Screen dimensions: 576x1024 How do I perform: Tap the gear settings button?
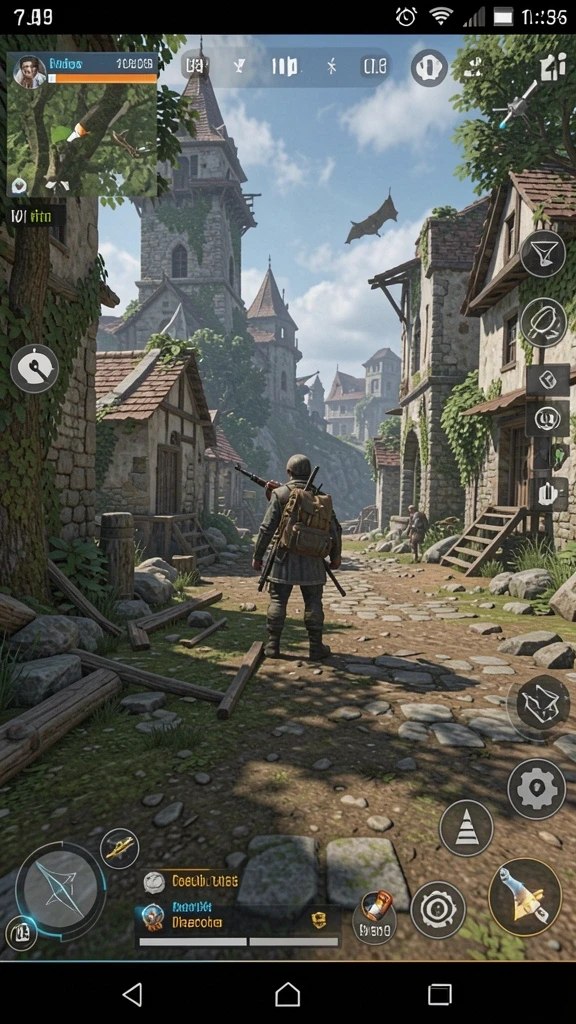tap(537, 789)
